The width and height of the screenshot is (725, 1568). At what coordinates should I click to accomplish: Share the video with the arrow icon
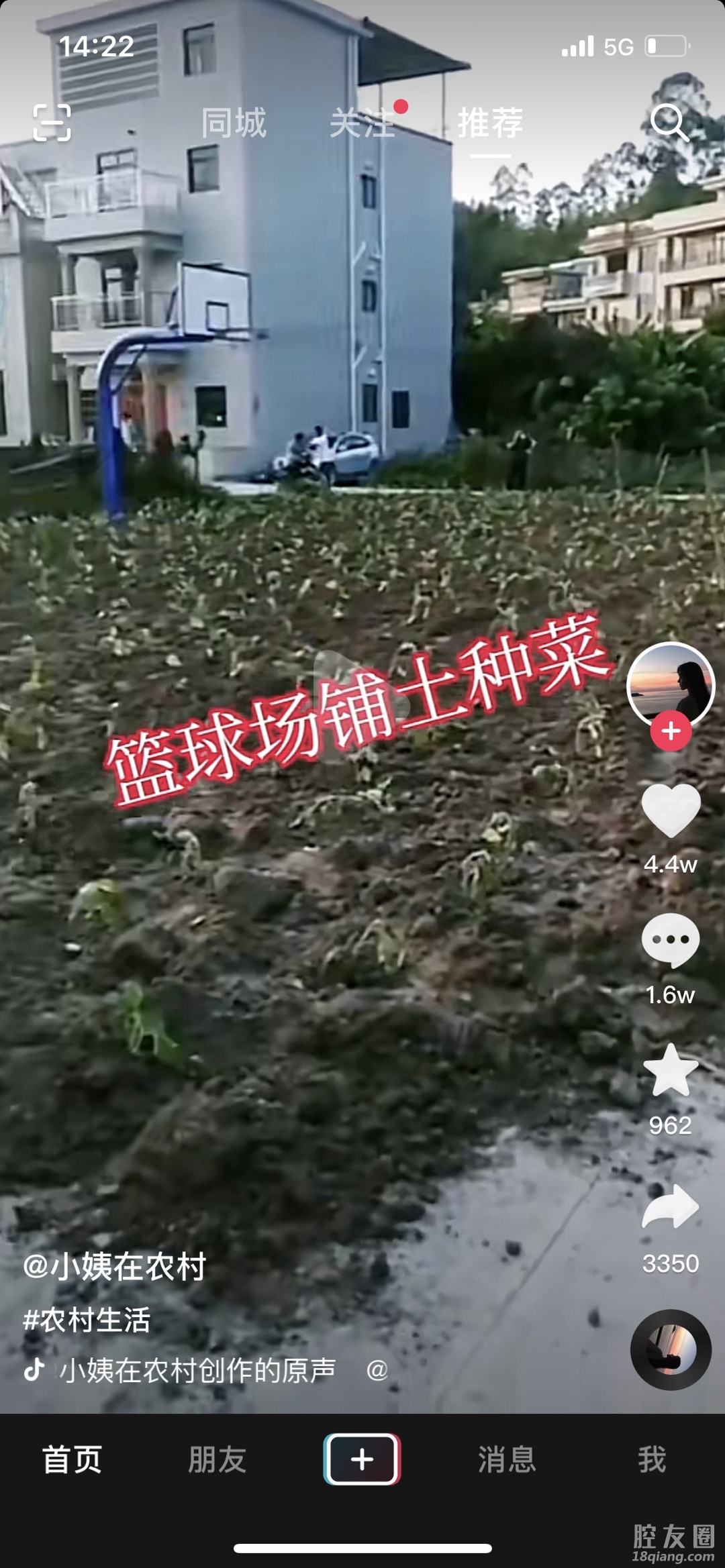click(x=671, y=1208)
